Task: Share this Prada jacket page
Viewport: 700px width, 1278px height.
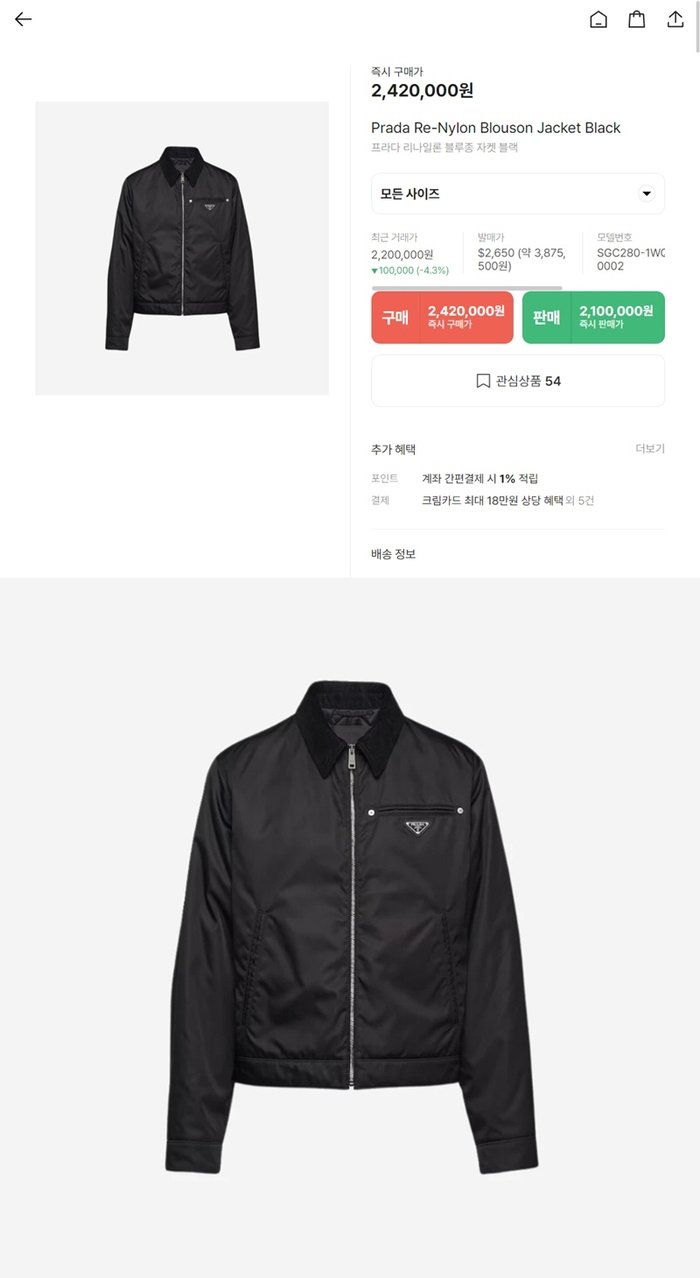Action: click(675, 19)
